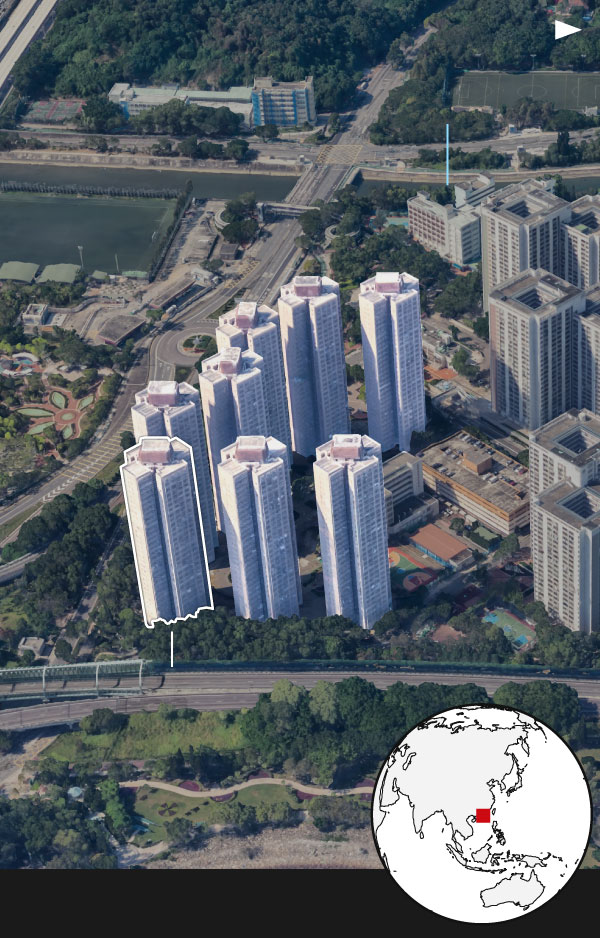The height and width of the screenshot is (938, 600).
Task: Tap the white play arrow
Action: 567,30
